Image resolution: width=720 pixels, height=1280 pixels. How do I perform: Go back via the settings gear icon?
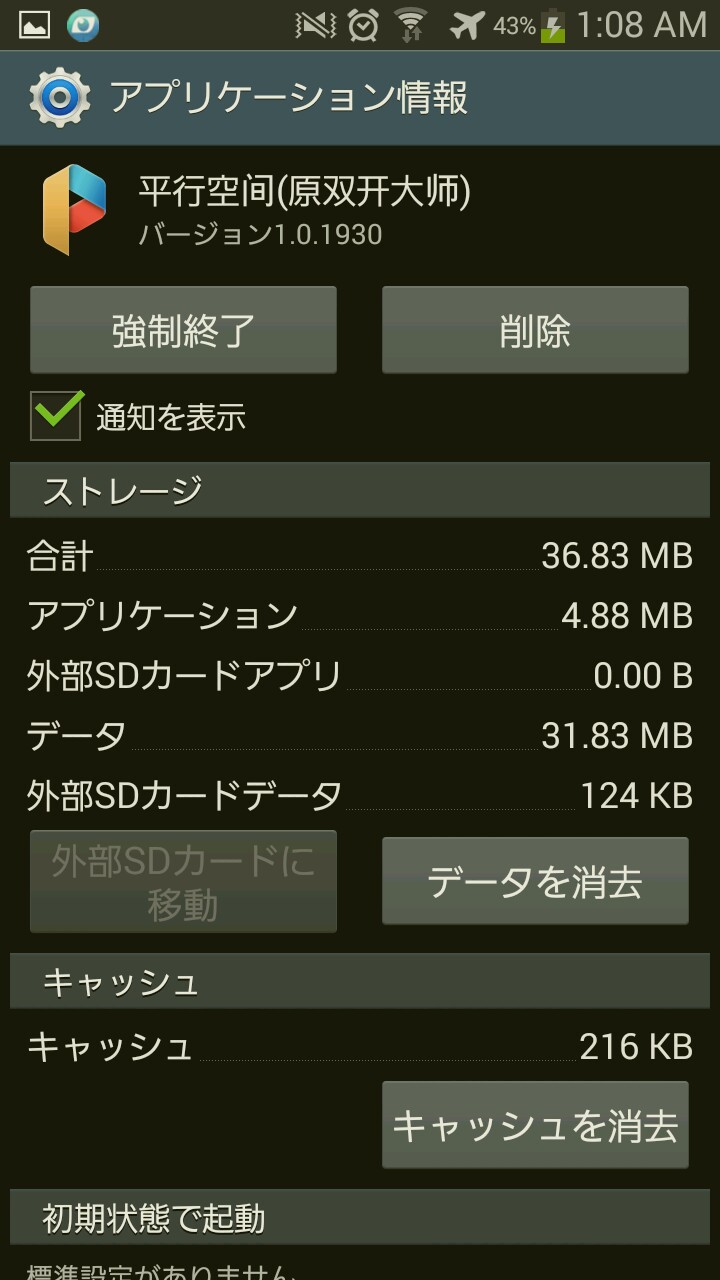(59, 98)
